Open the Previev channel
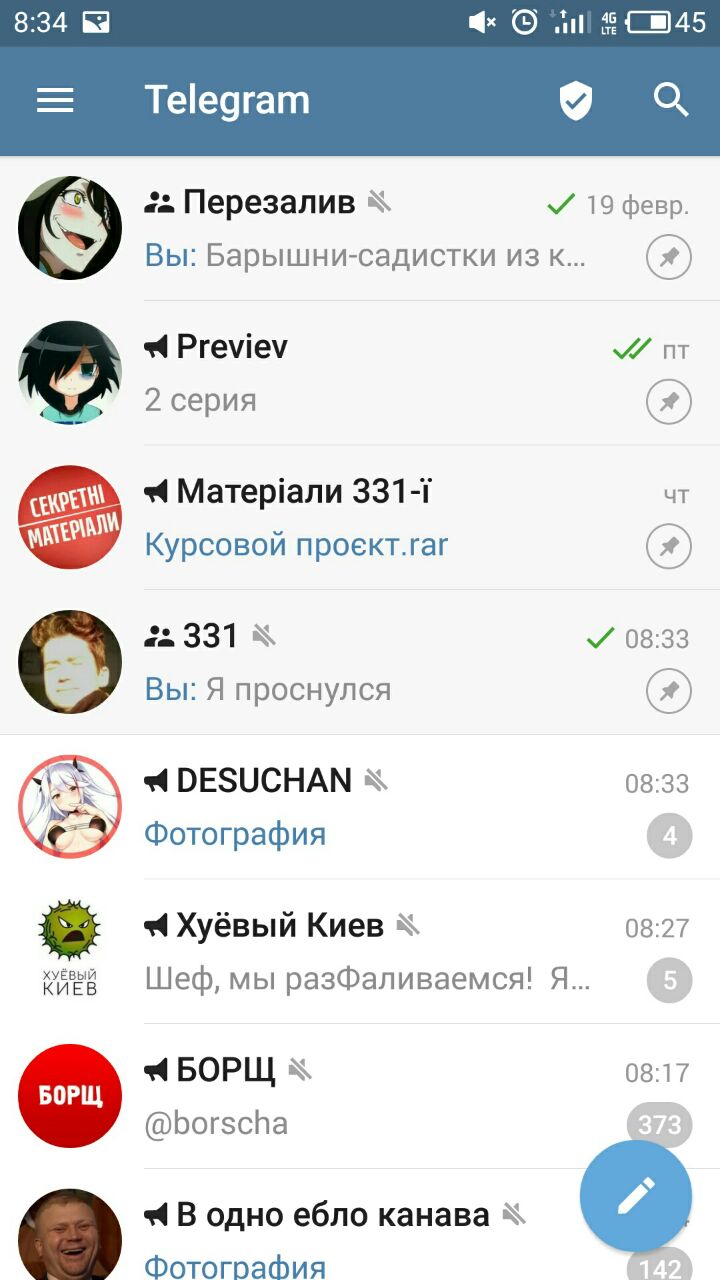 point(360,373)
